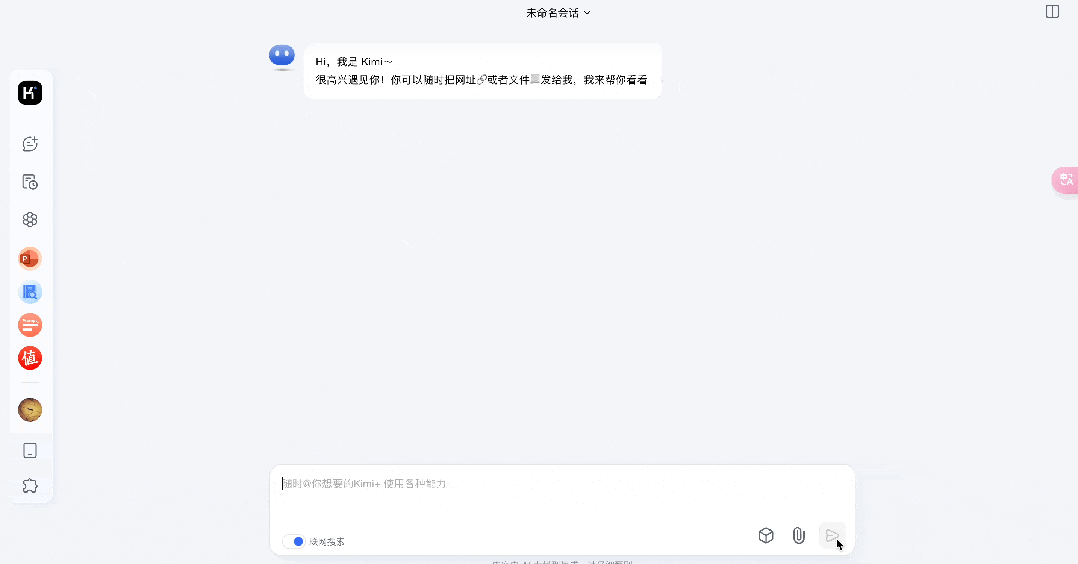Image resolution: width=1078 pixels, height=564 pixels.
Task: Expand the 未命名会话 title dropdown
Action: pyautogui.click(x=558, y=13)
